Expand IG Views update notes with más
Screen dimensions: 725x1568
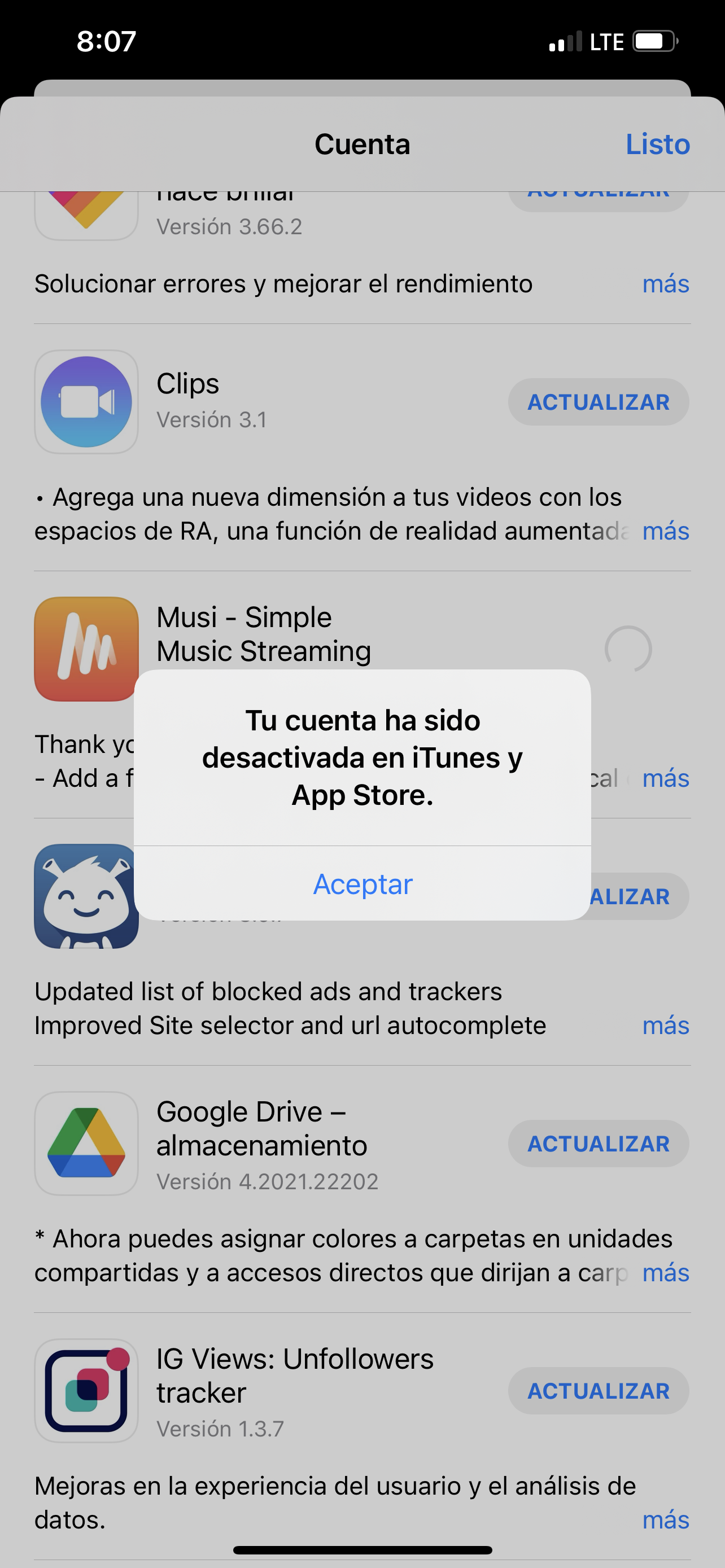point(665,1520)
